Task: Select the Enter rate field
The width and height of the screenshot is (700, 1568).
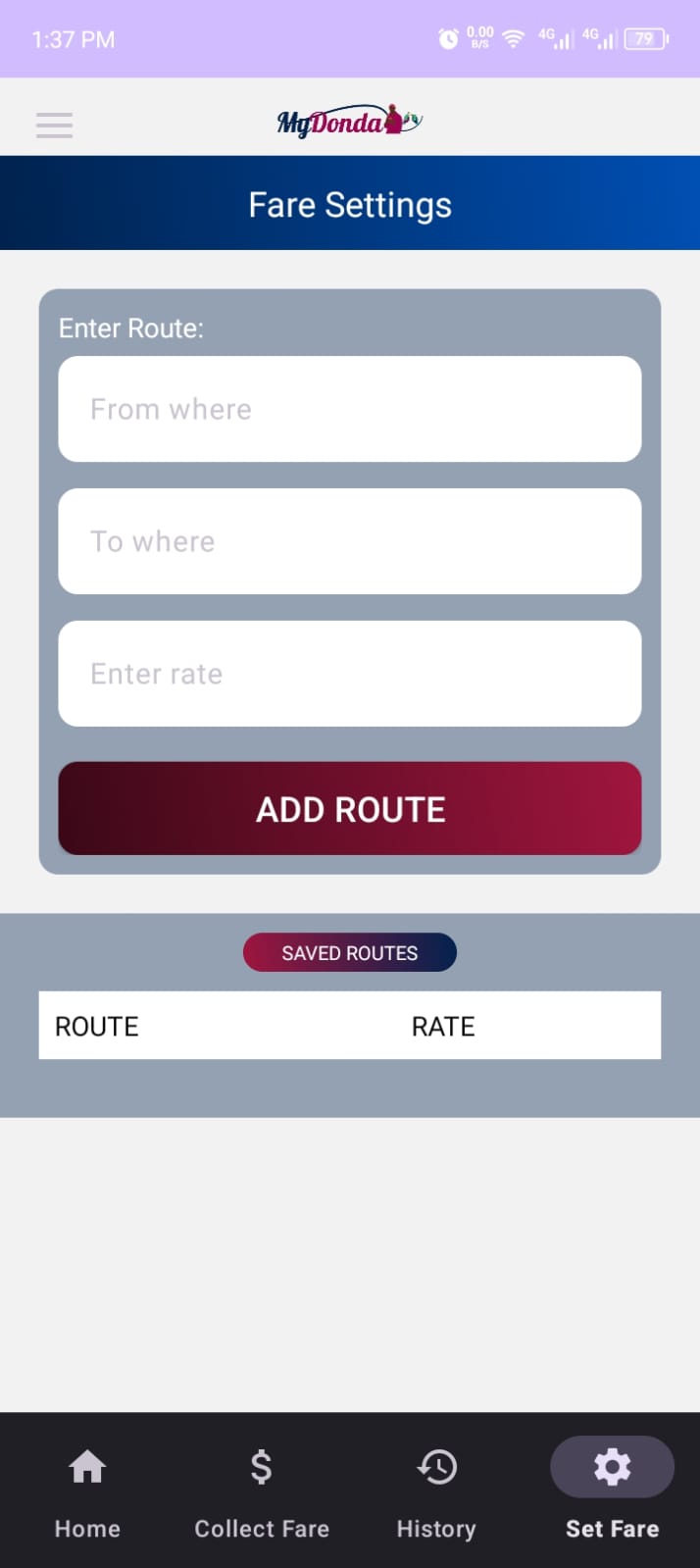Action: [349, 674]
